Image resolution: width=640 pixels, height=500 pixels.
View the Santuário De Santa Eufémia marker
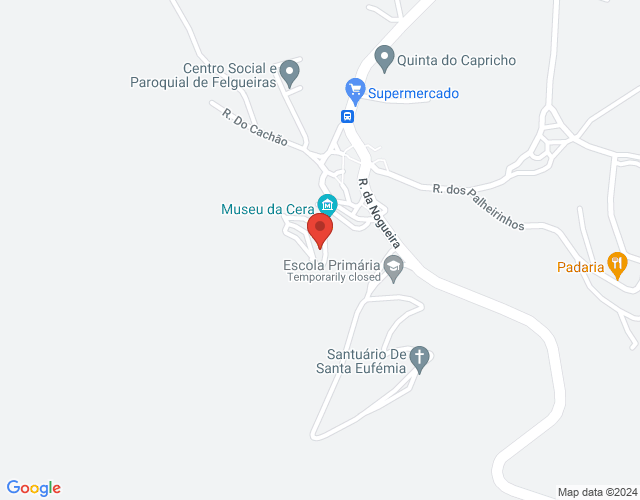(420, 358)
